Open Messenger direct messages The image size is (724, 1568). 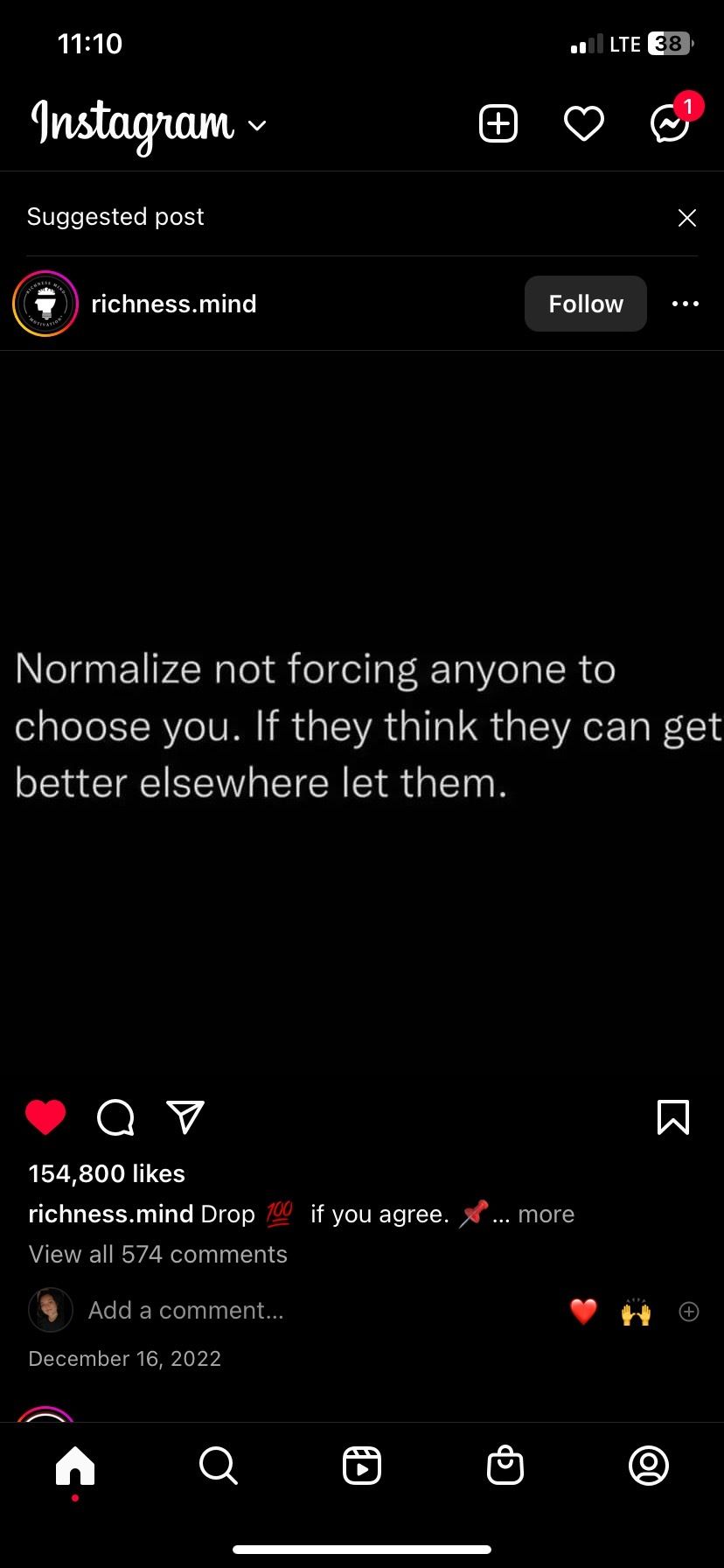click(671, 122)
